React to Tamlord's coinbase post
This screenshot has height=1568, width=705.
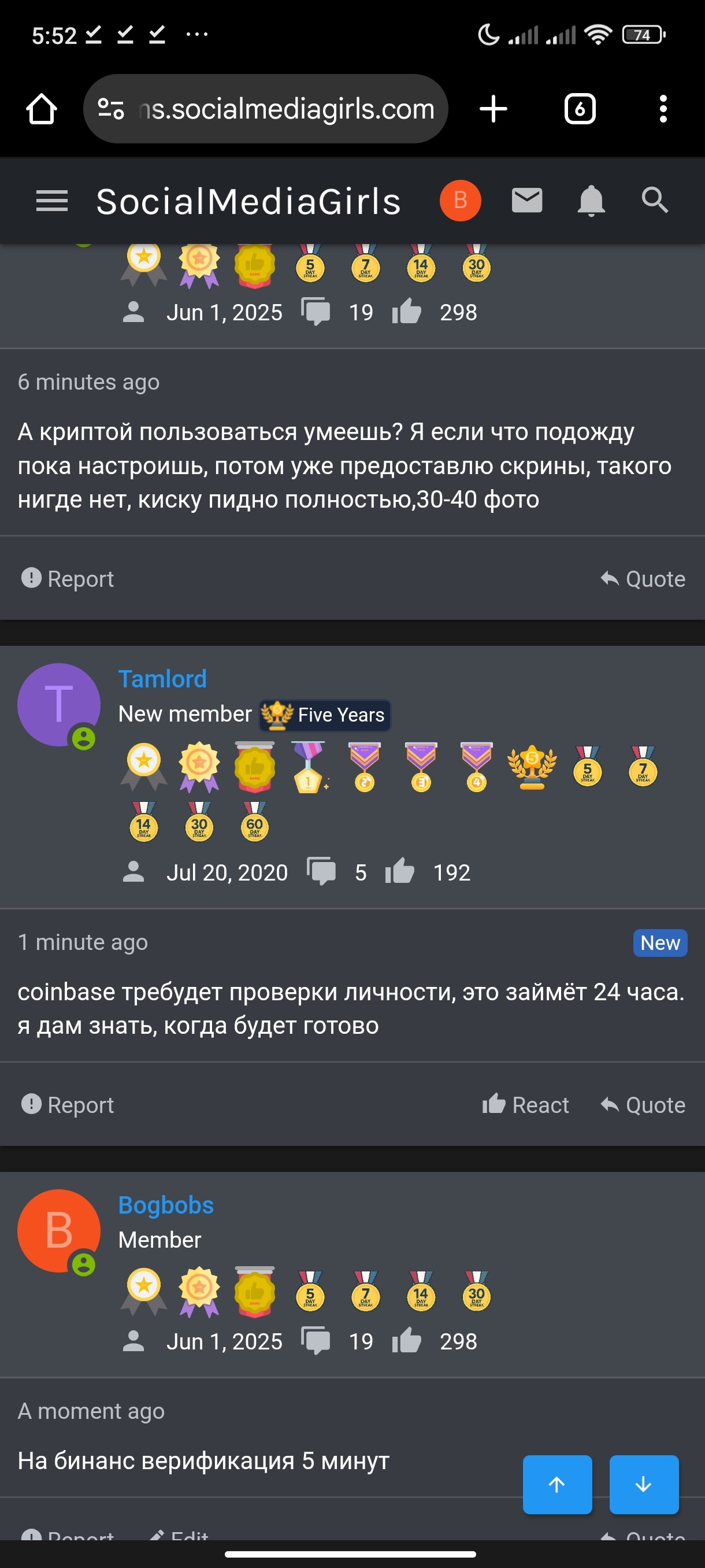pos(525,1104)
